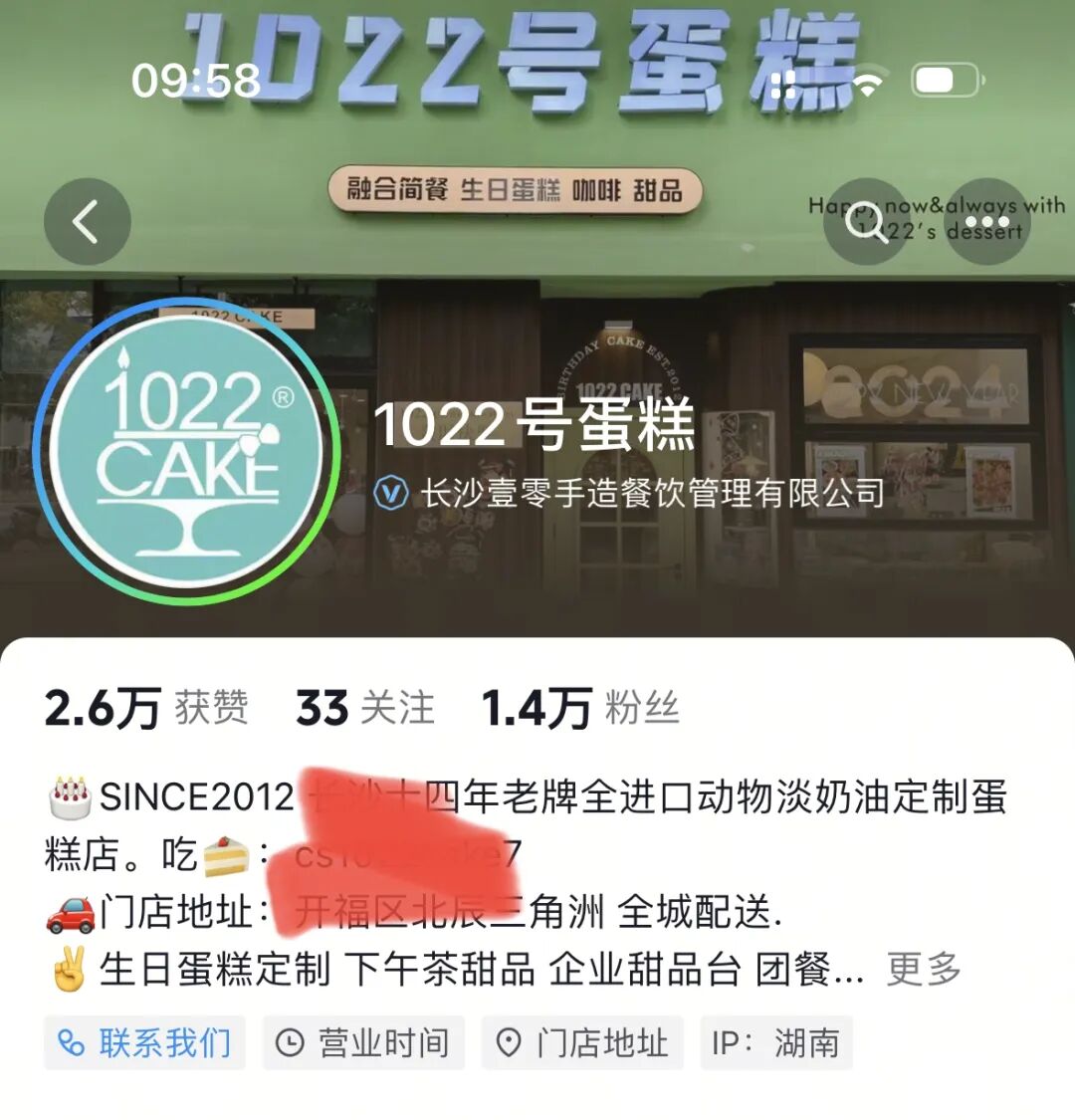
Task: View the 1022 CAKE profile avatar
Action: pyautogui.click(x=186, y=451)
